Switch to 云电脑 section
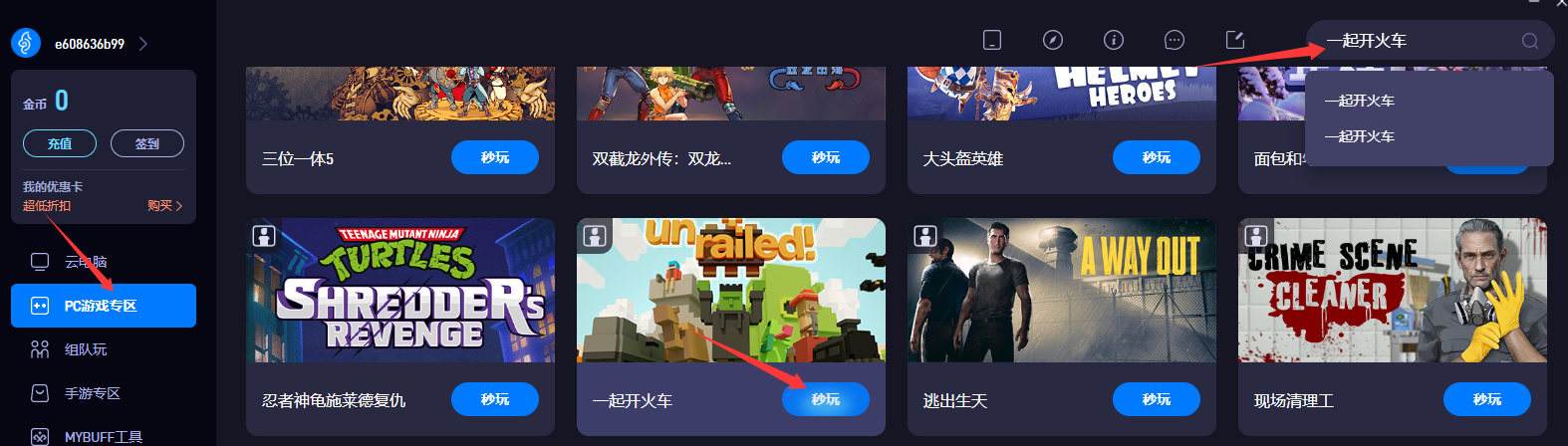 85,262
